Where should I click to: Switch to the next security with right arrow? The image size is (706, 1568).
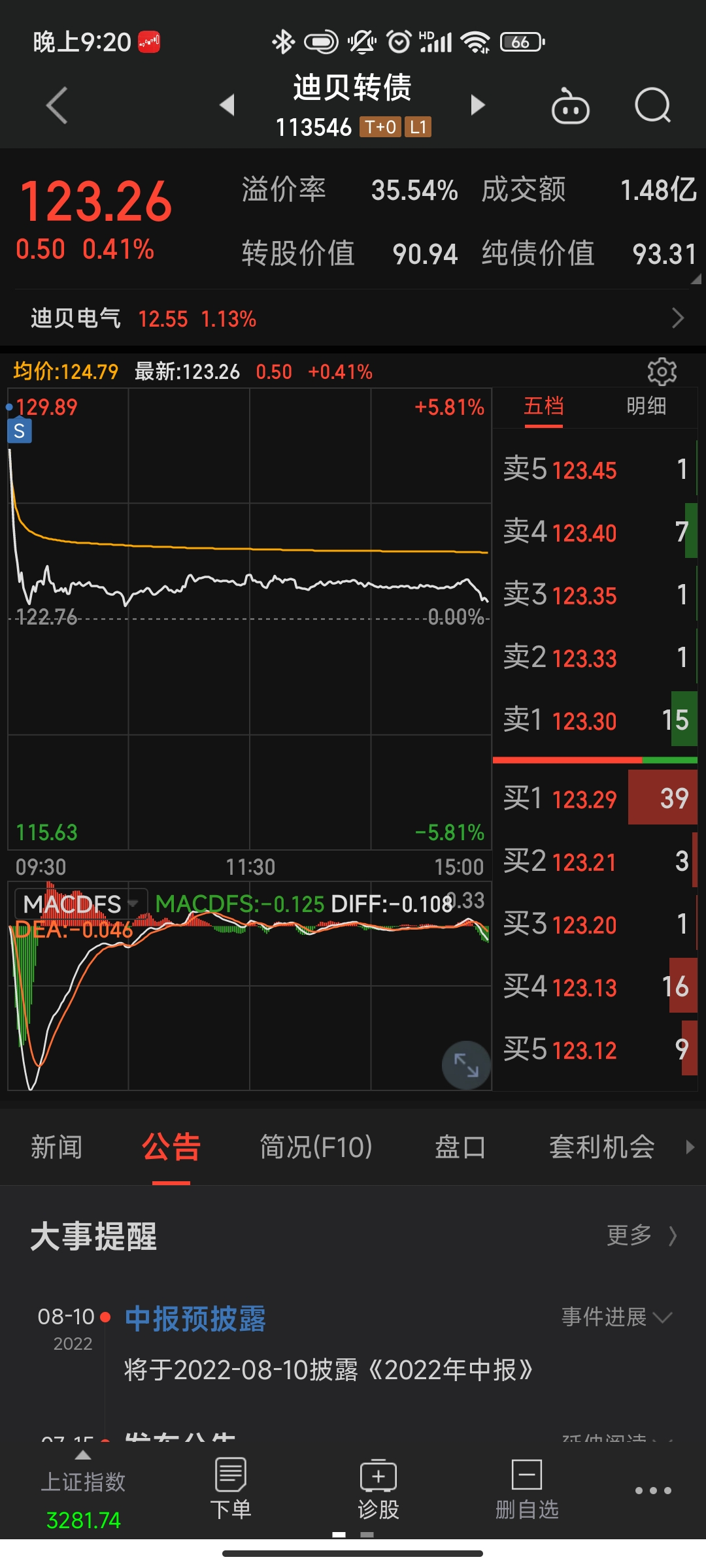tap(478, 105)
